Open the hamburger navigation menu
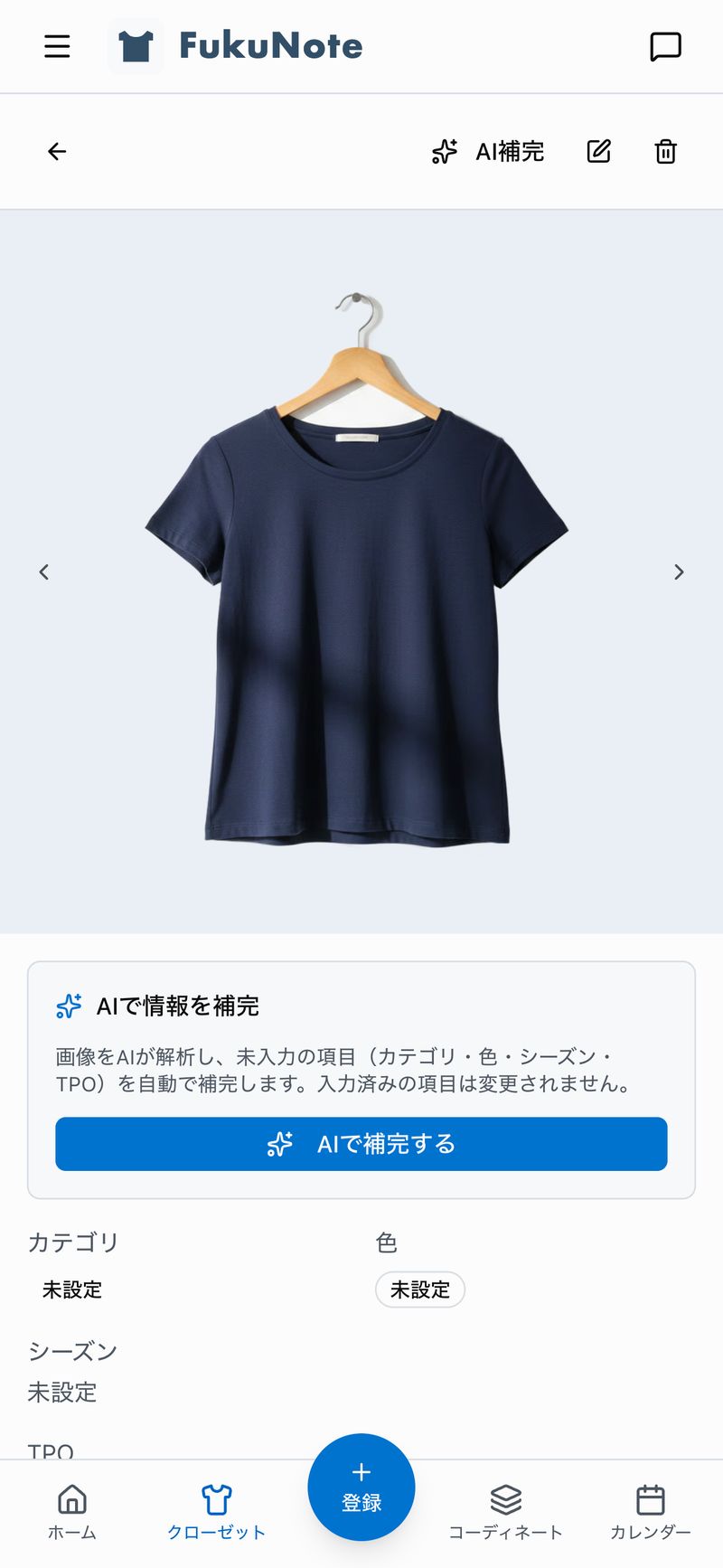723x1568 pixels. click(57, 46)
